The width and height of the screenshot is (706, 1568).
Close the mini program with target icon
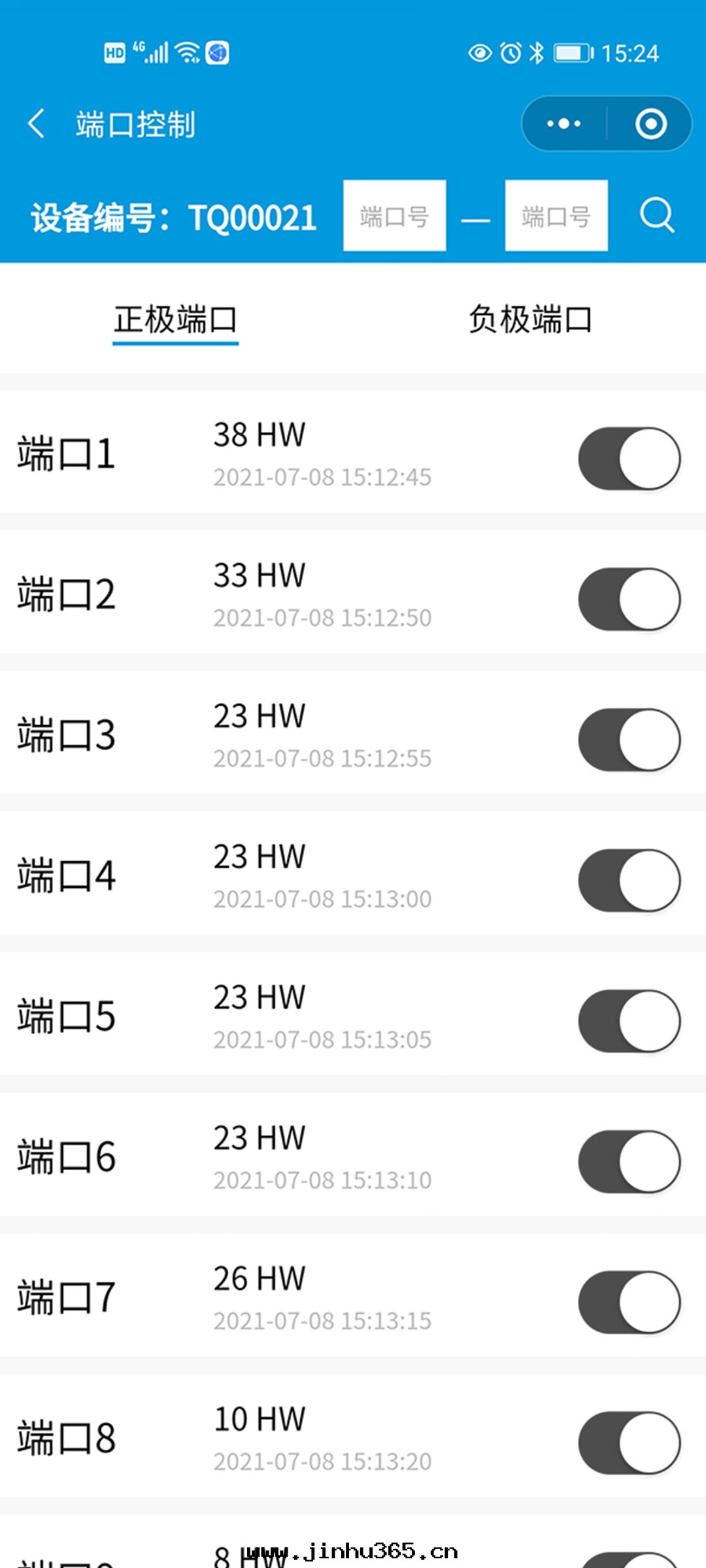click(650, 123)
